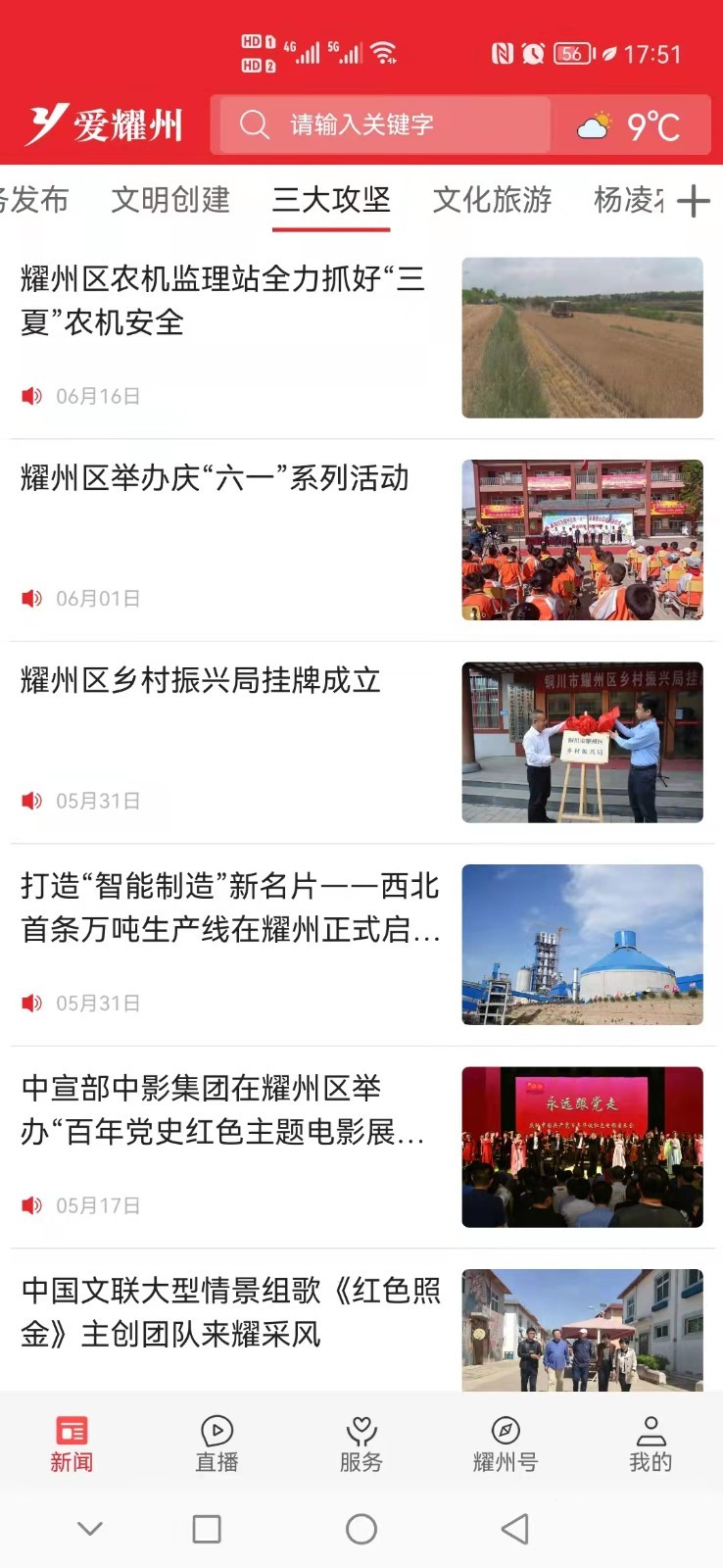Image resolution: width=723 pixels, height=1568 pixels.
Task: Tap the wheat field article thumbnail
Action: [584, 336]
